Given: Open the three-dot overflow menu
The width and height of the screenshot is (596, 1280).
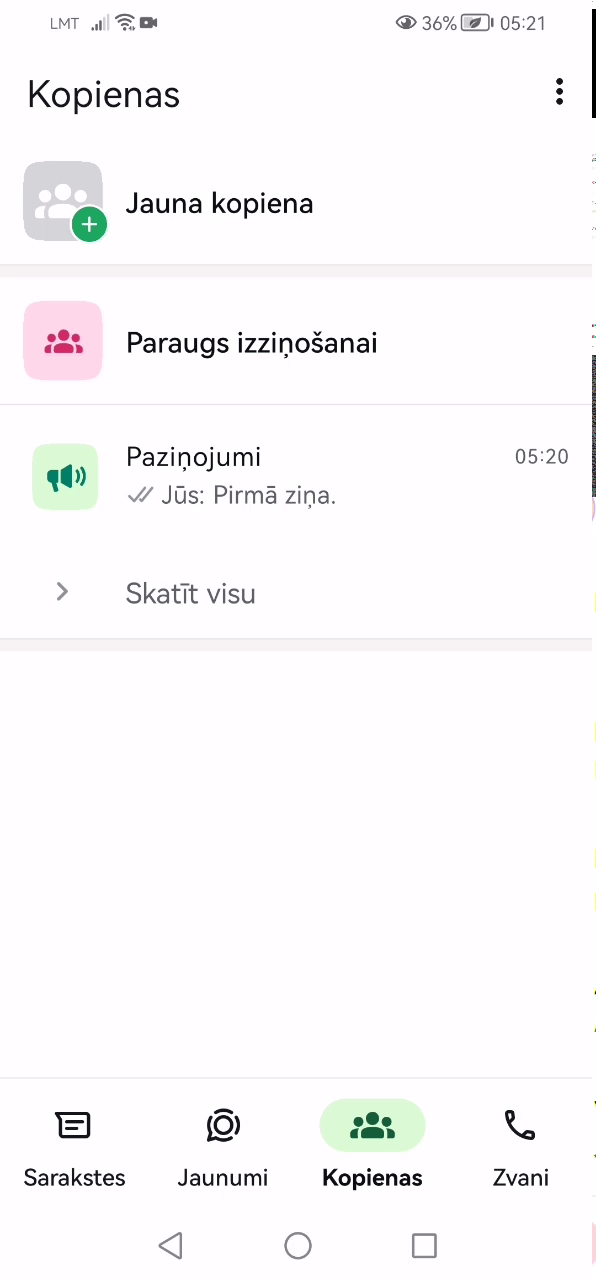Looking at the screenshot, I should click(x=559, y=93).
